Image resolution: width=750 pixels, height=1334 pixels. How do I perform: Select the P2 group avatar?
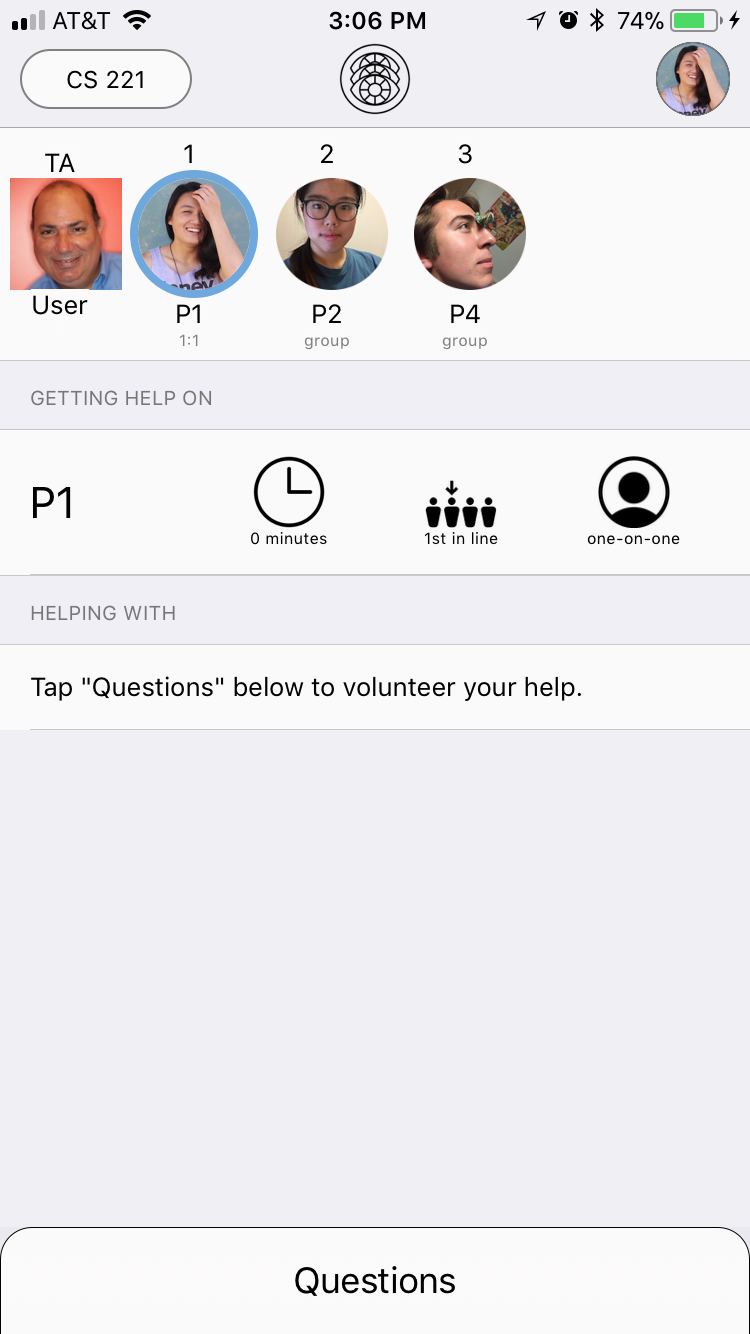(332, 234)
